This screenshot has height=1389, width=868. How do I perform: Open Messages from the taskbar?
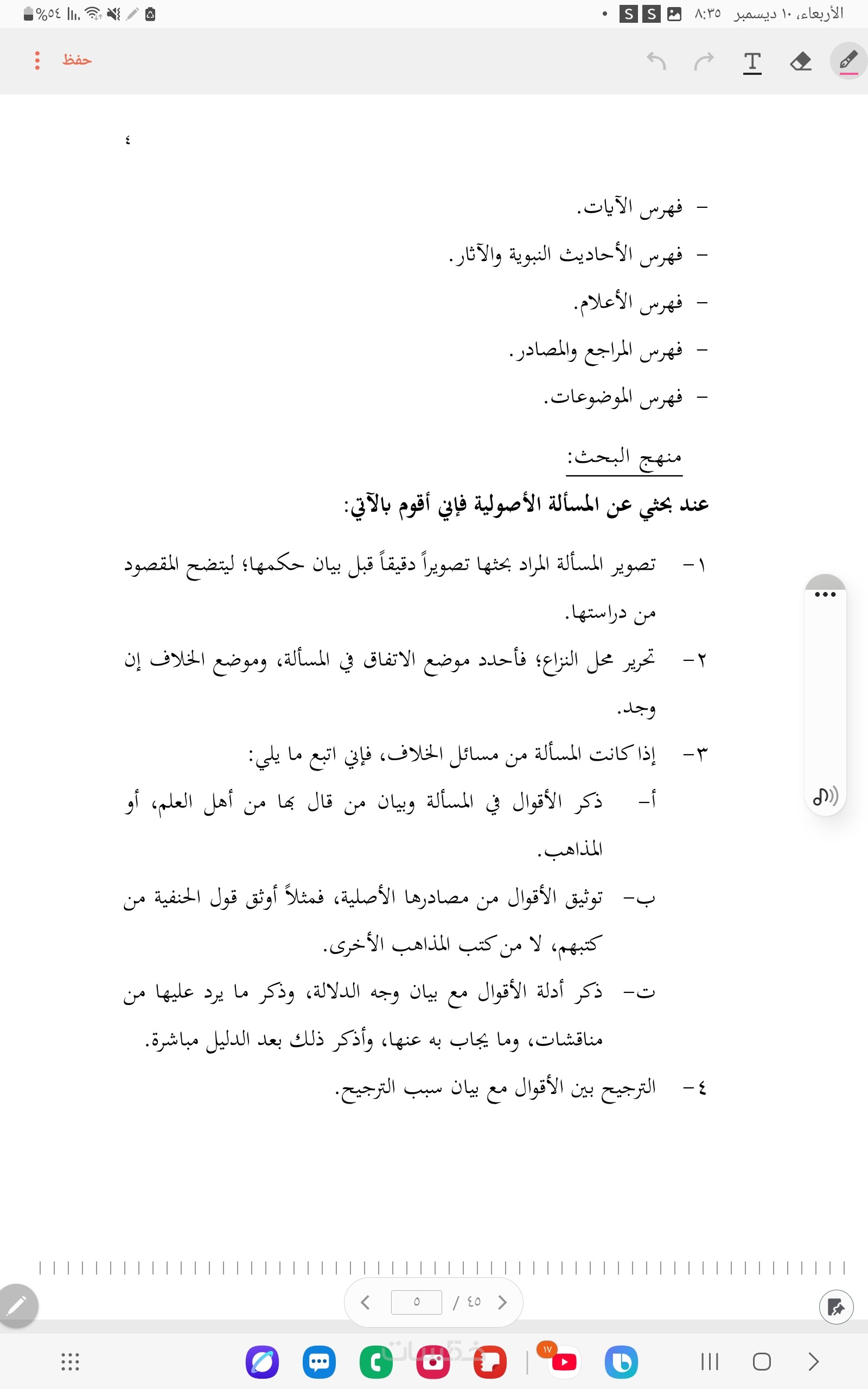pyautogui.click(x=319, y=1361)
